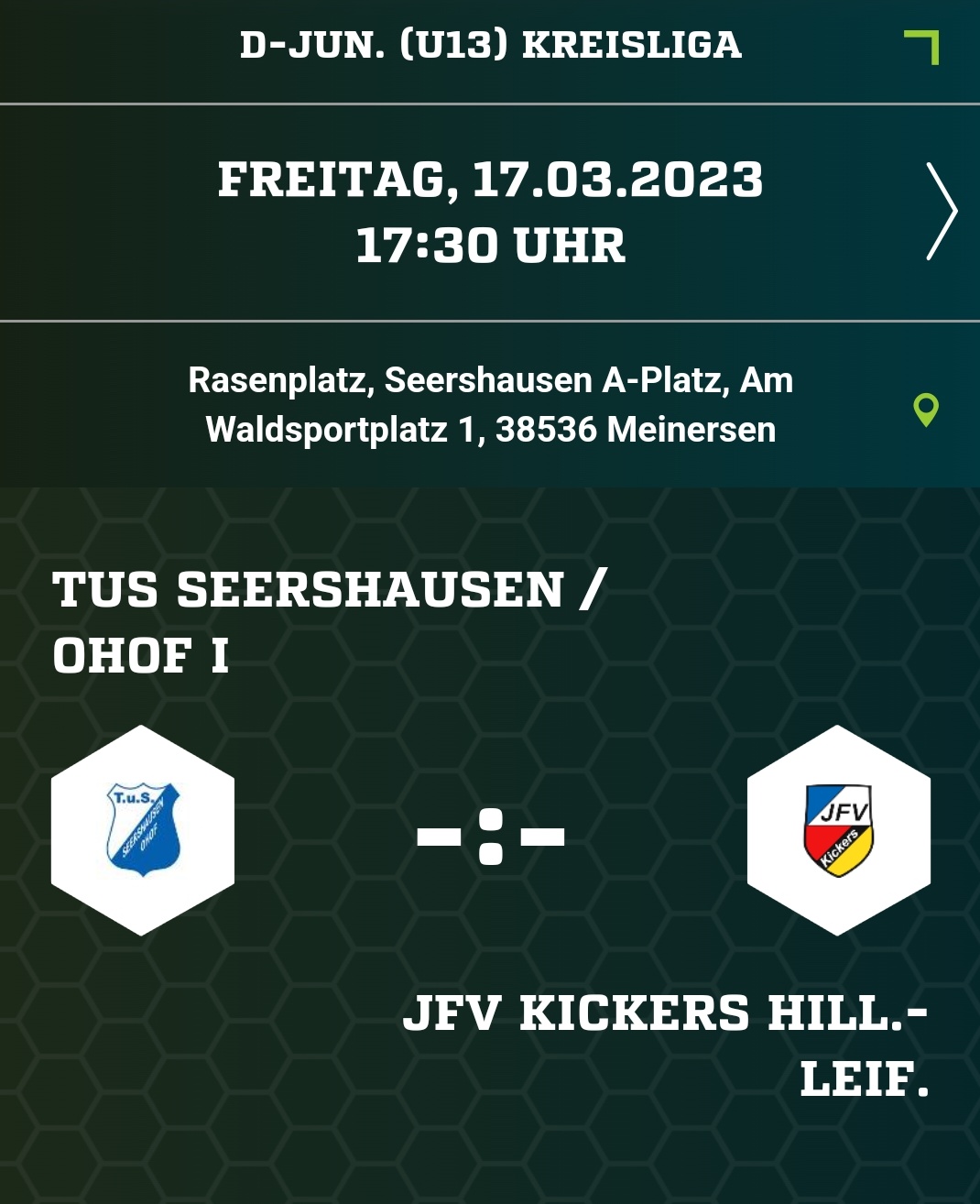Tap the chevron next to the match date

click(941, 212)
